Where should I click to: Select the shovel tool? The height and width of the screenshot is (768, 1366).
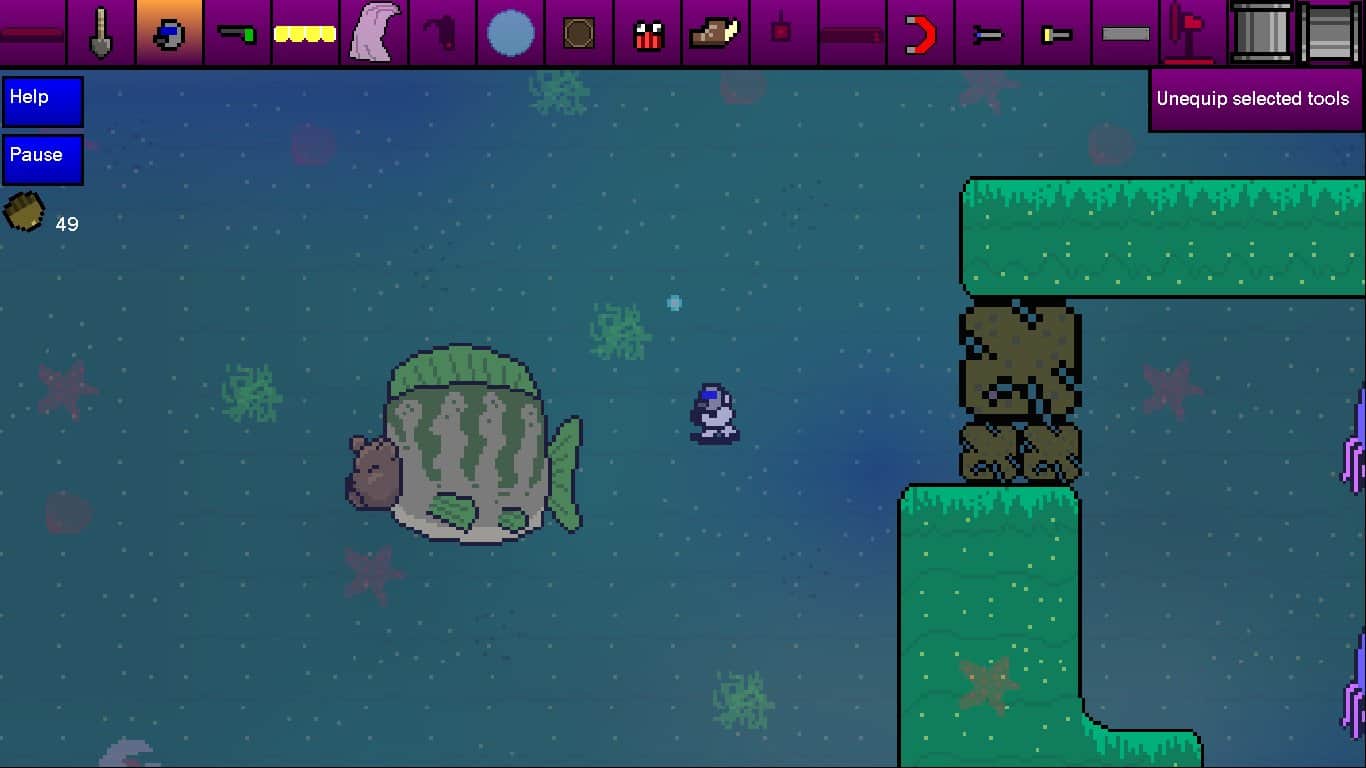tap(101, 33)
